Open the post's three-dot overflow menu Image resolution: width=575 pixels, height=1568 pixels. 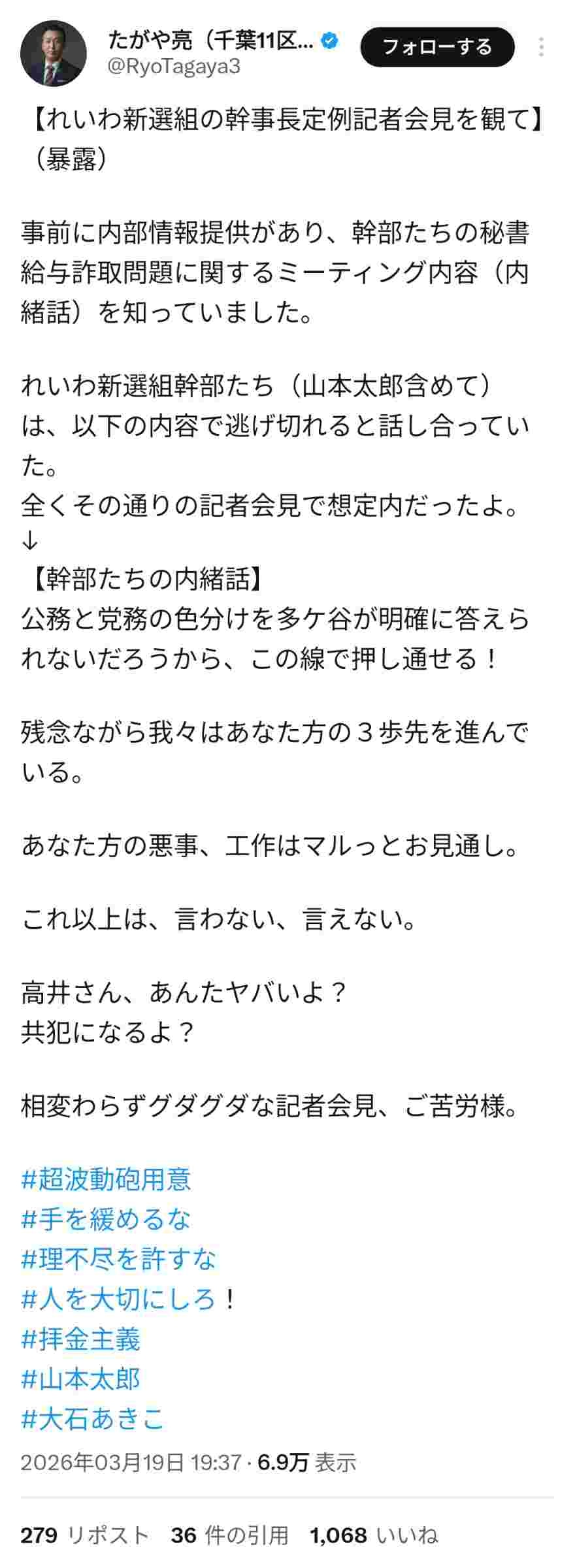pyautogui.click(x=541, y=47)
